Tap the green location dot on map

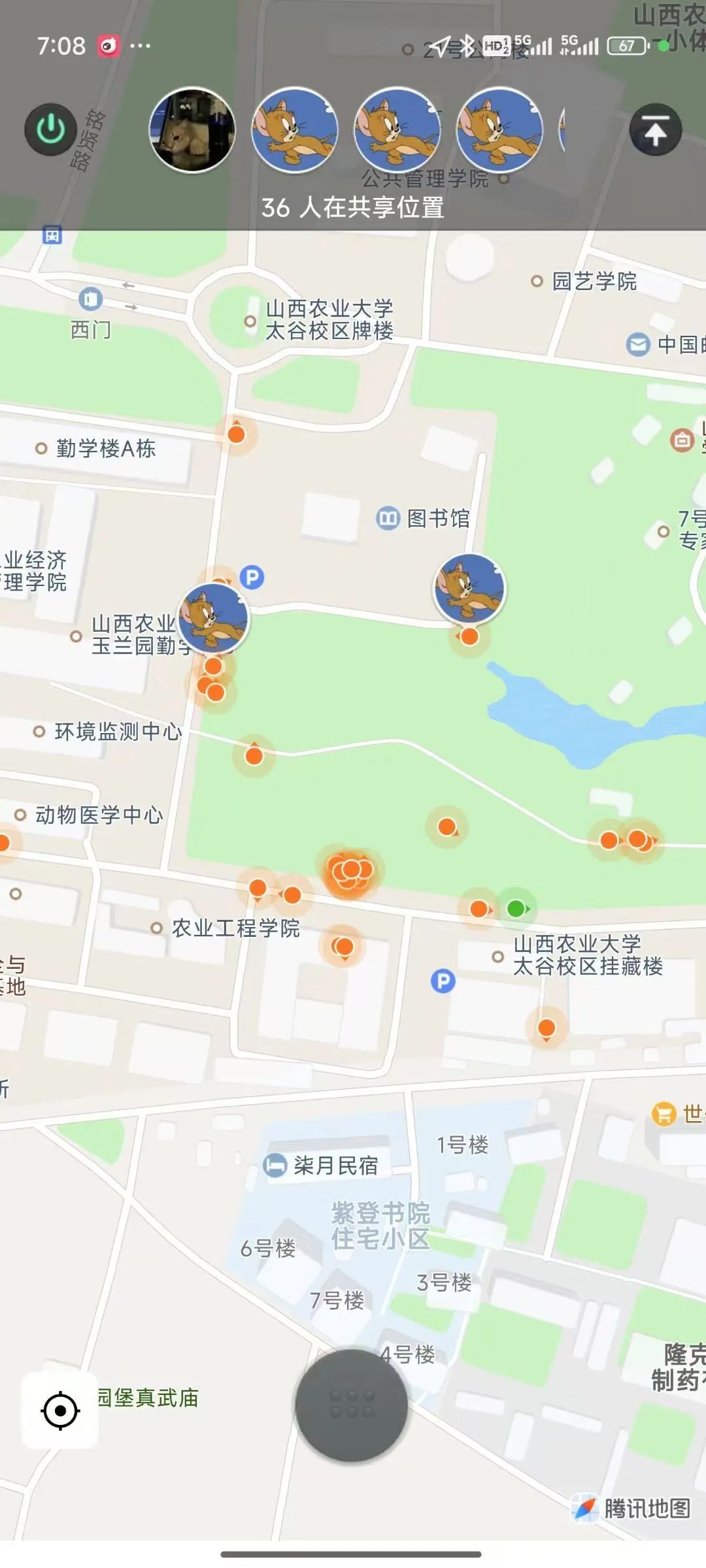[x=516, y=908]
